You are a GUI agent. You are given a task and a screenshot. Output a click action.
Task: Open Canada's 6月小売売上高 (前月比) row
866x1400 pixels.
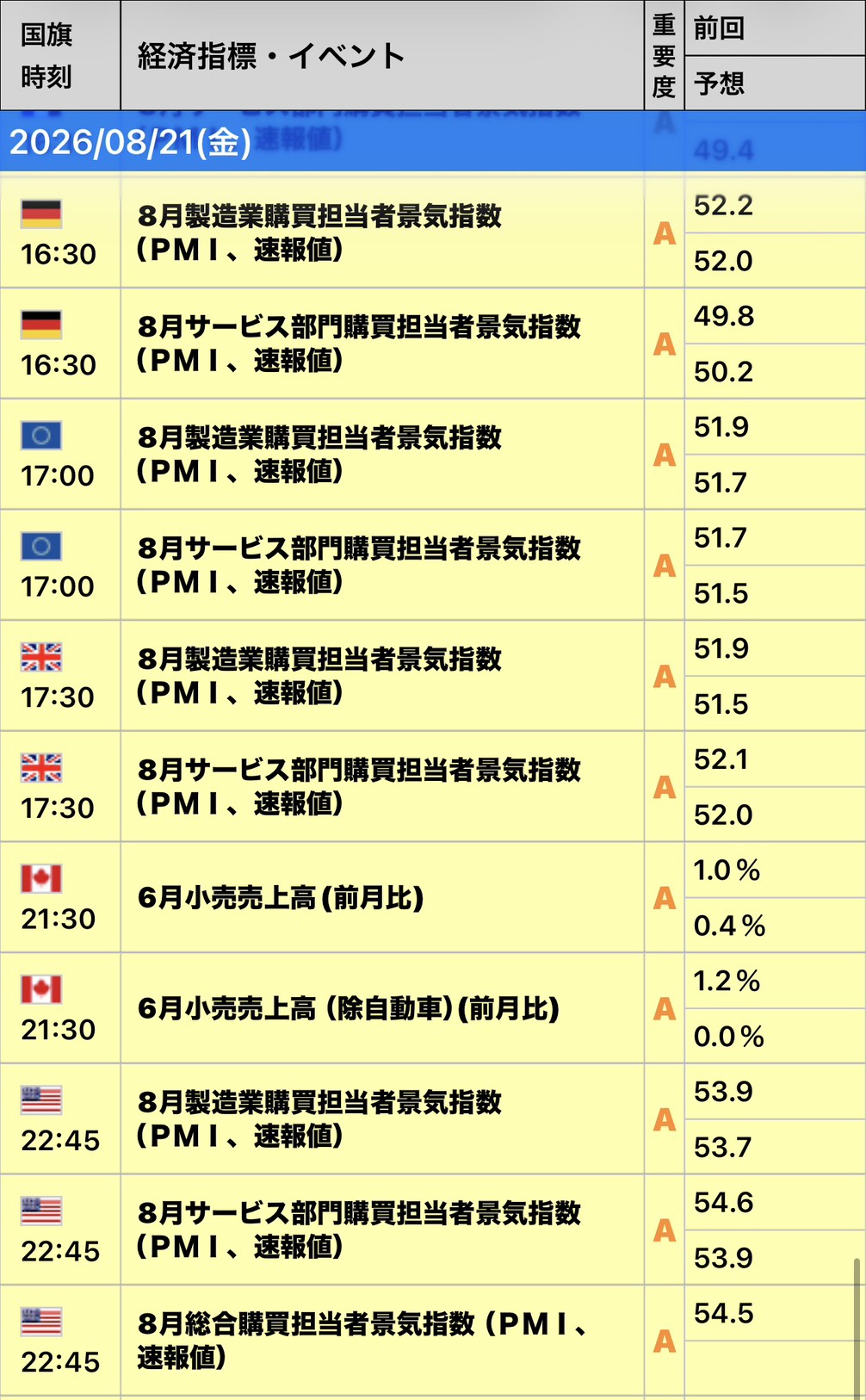[433, 897]
